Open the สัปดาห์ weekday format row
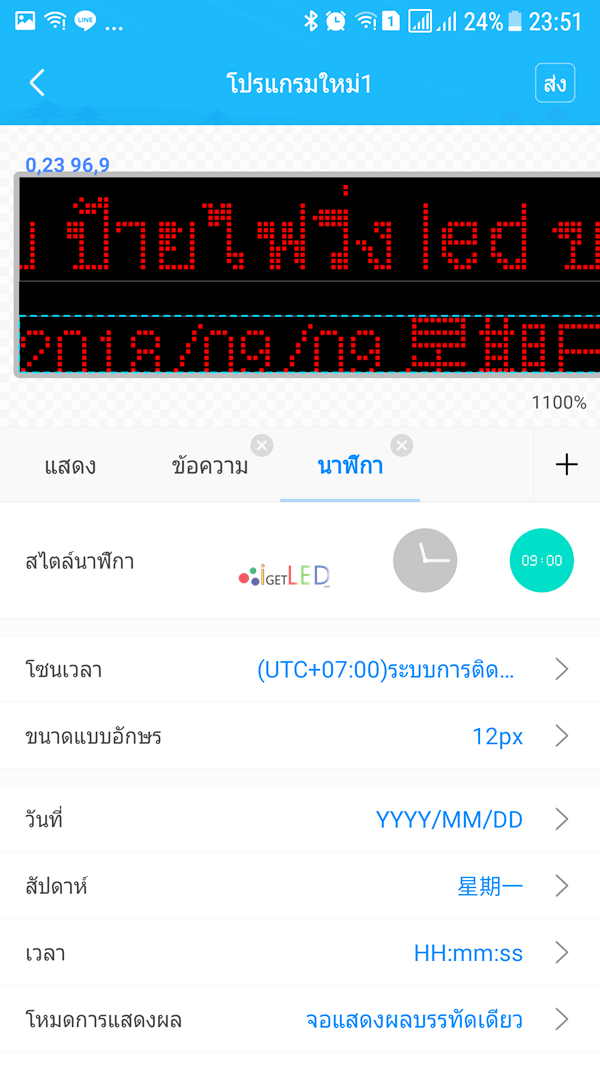Viewport: 600px width, 1067px height. click(x=300, y=886)
